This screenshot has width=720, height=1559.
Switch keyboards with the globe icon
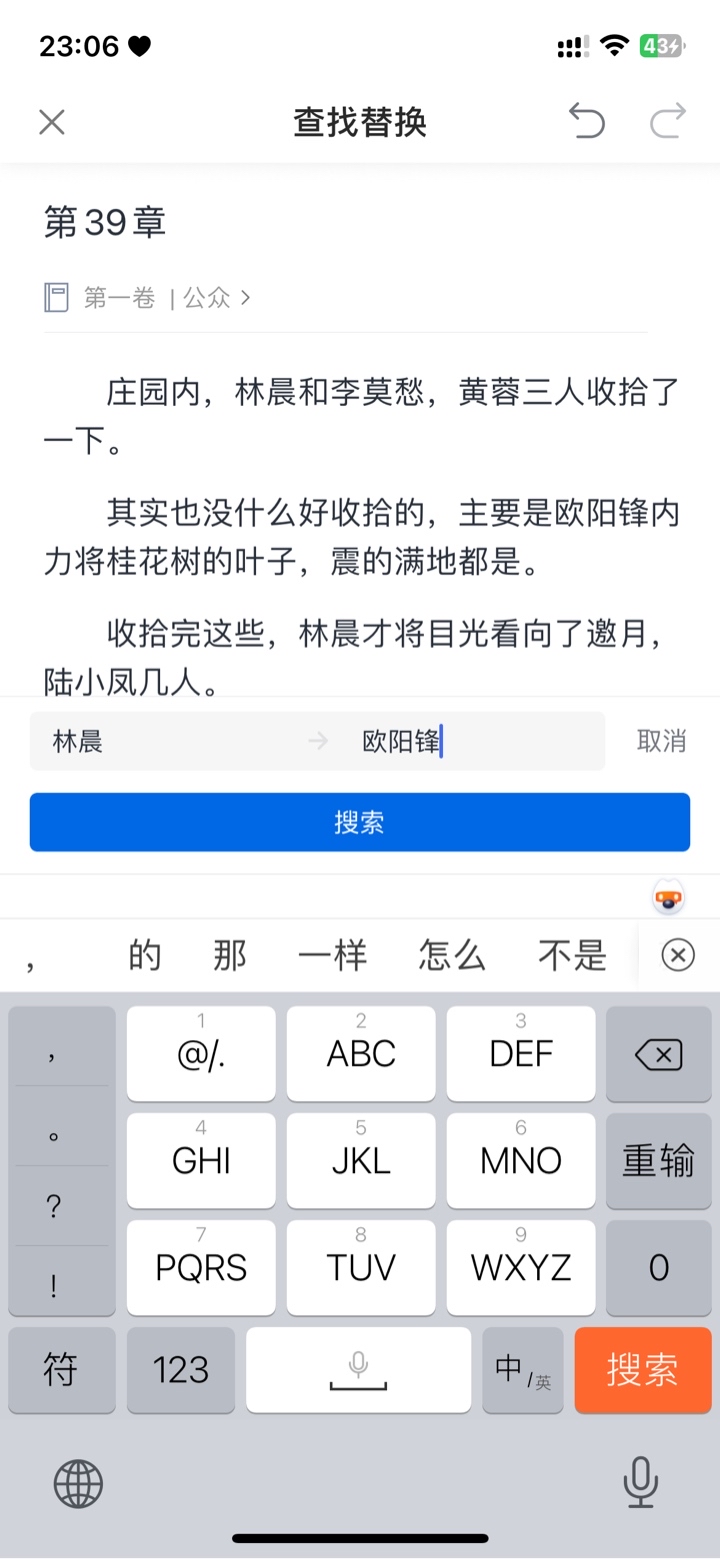click(79, 1483)
